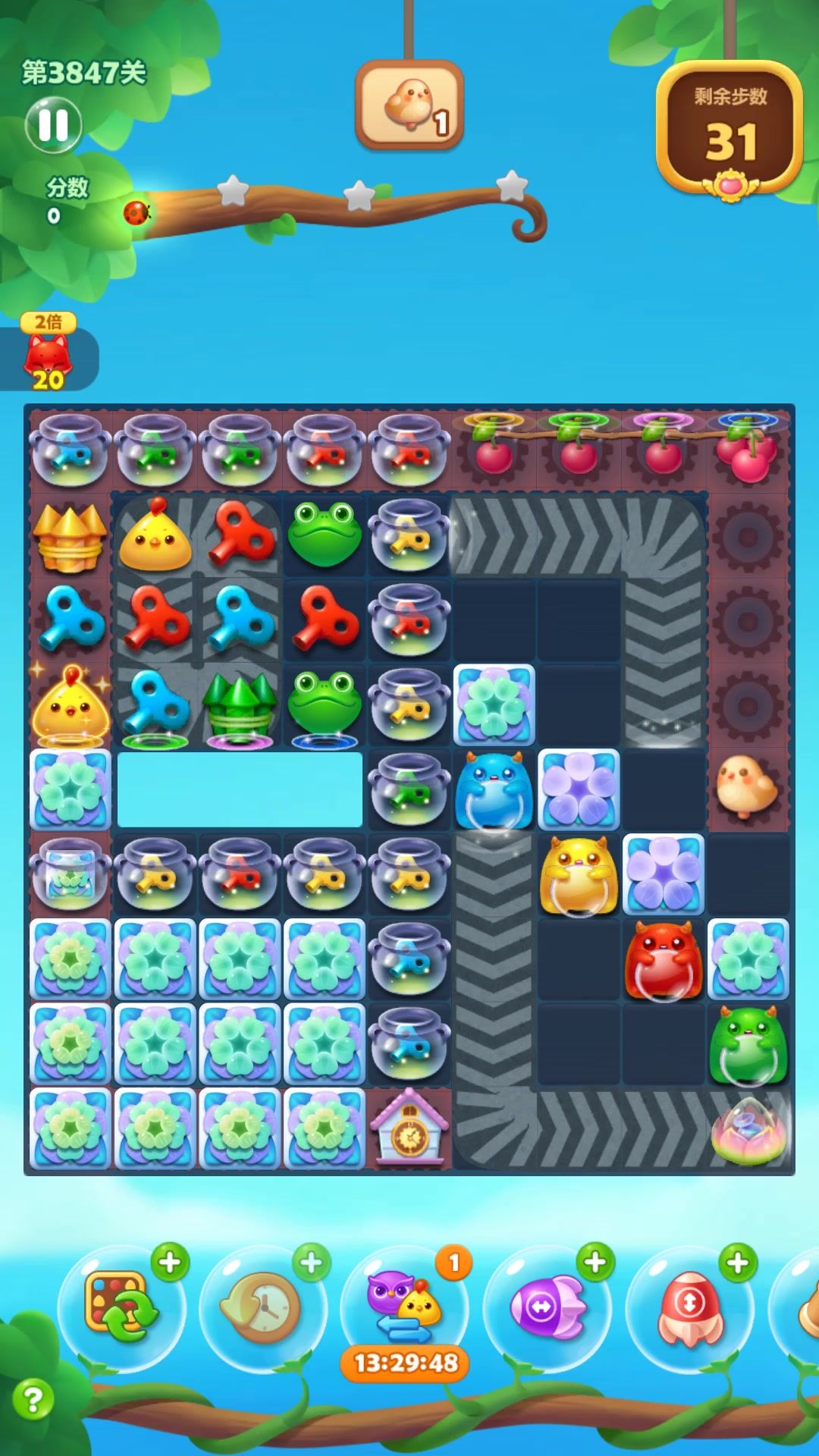Select the blue cat monster piece
The image size is (819, 1456).
coord(494,791)
